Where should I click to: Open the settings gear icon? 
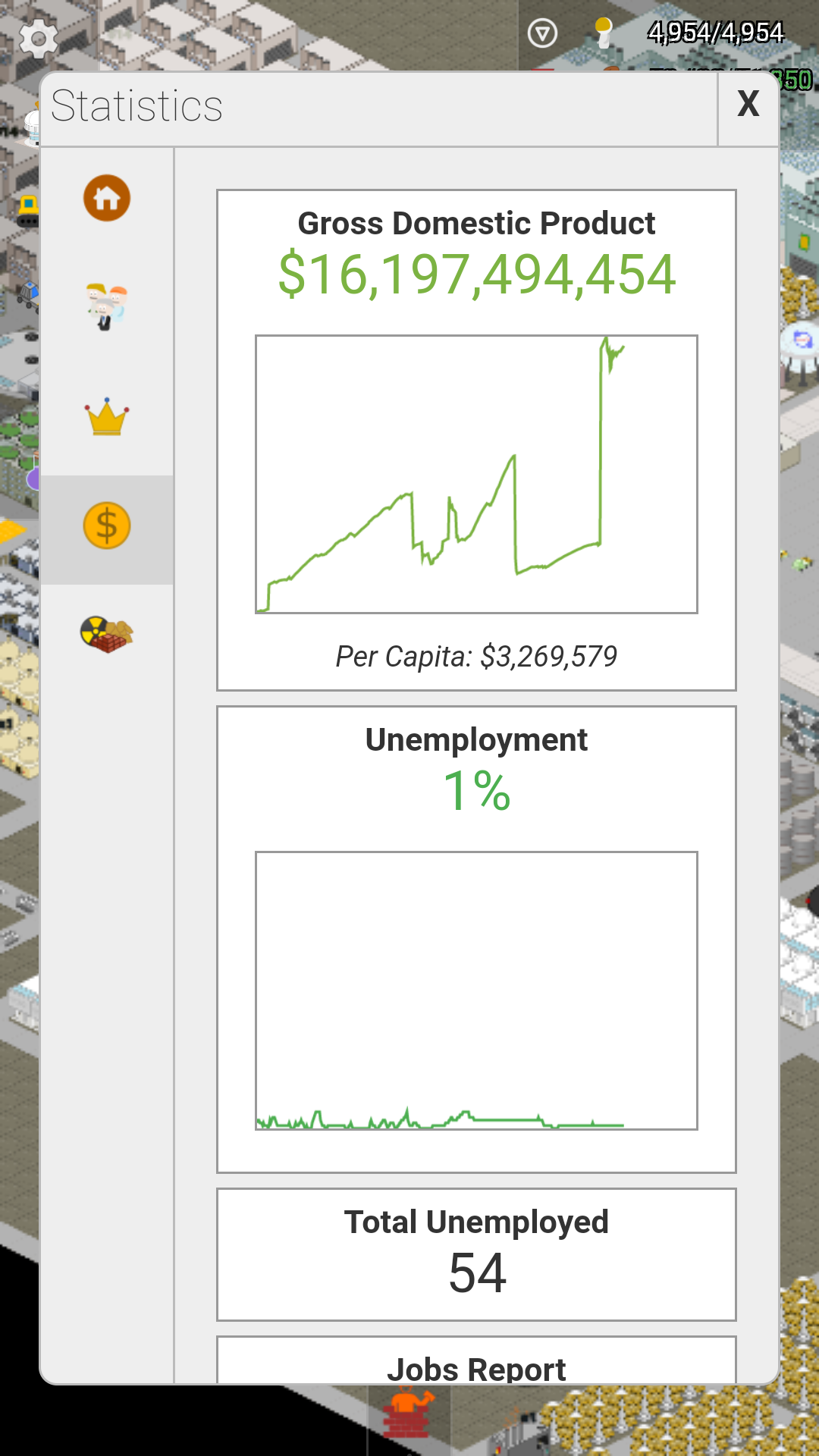(38, 38)
